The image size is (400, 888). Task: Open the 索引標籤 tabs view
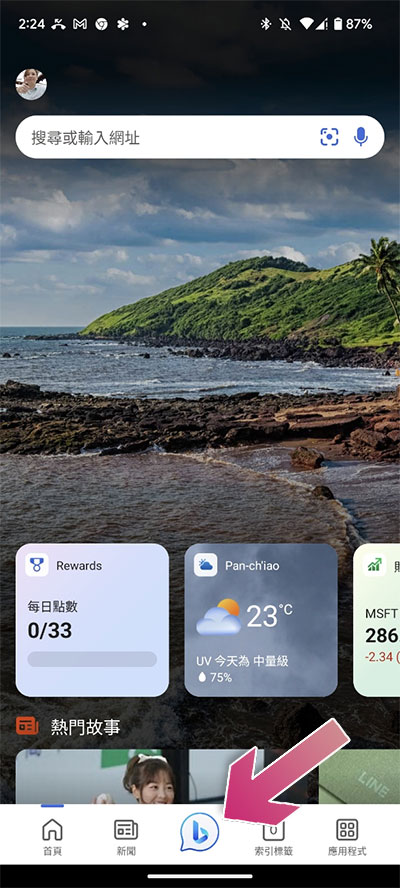click(274, 838)
